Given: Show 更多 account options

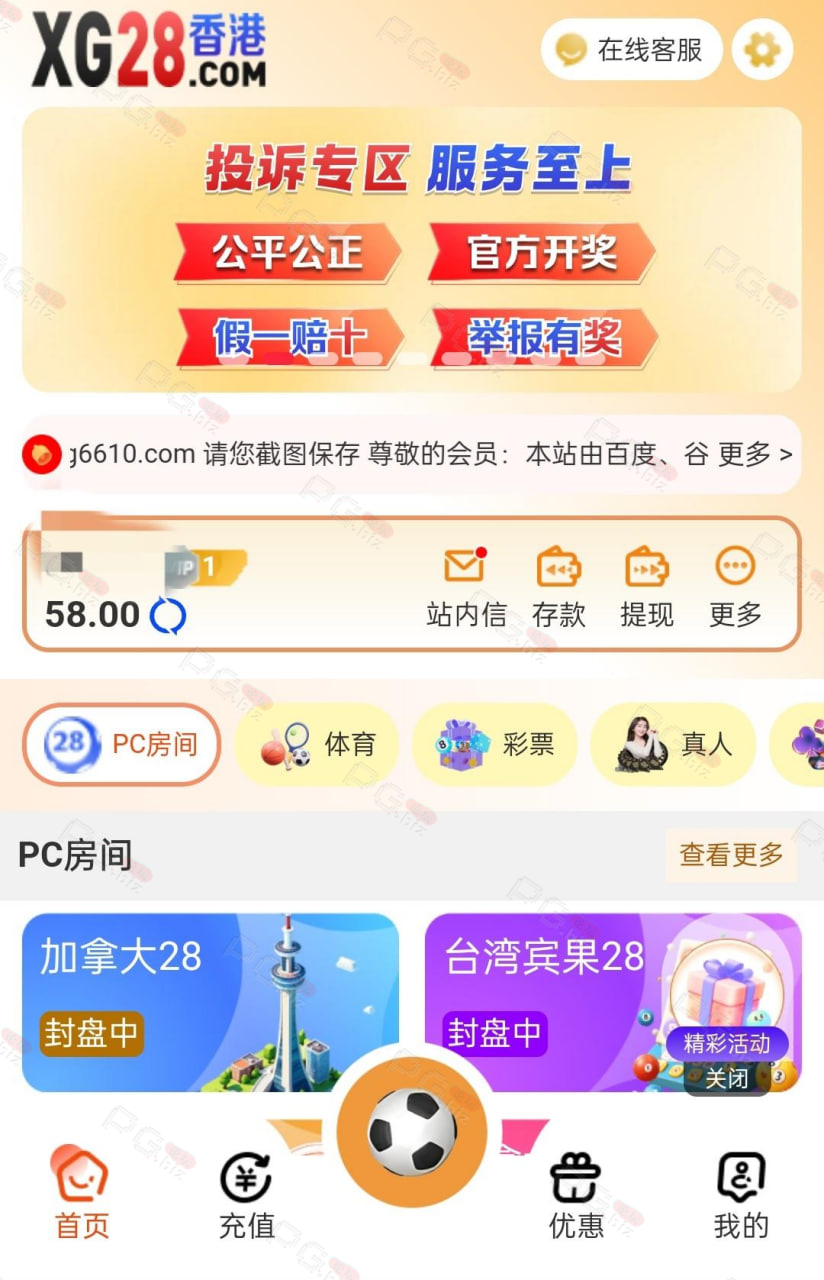Looking at the screenshot, I should (735, 588).
